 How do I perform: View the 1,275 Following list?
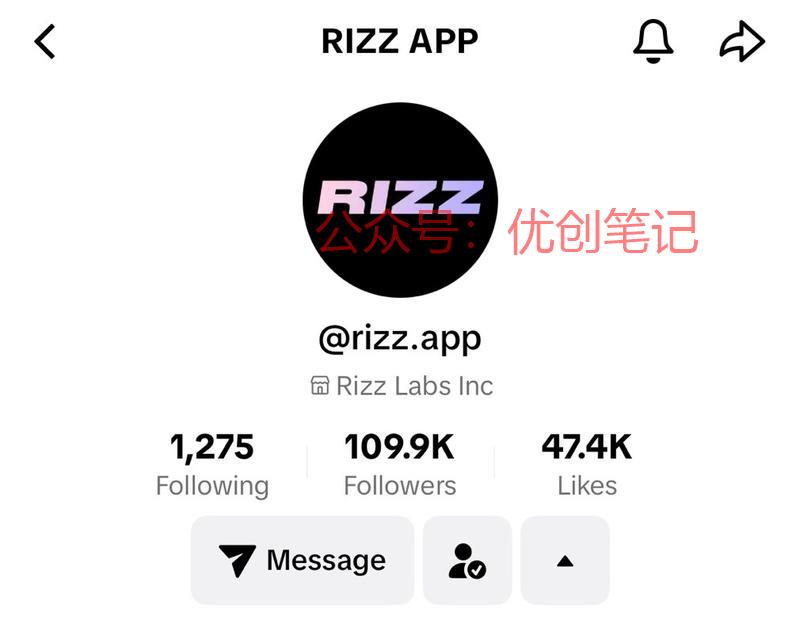[212, 465]
